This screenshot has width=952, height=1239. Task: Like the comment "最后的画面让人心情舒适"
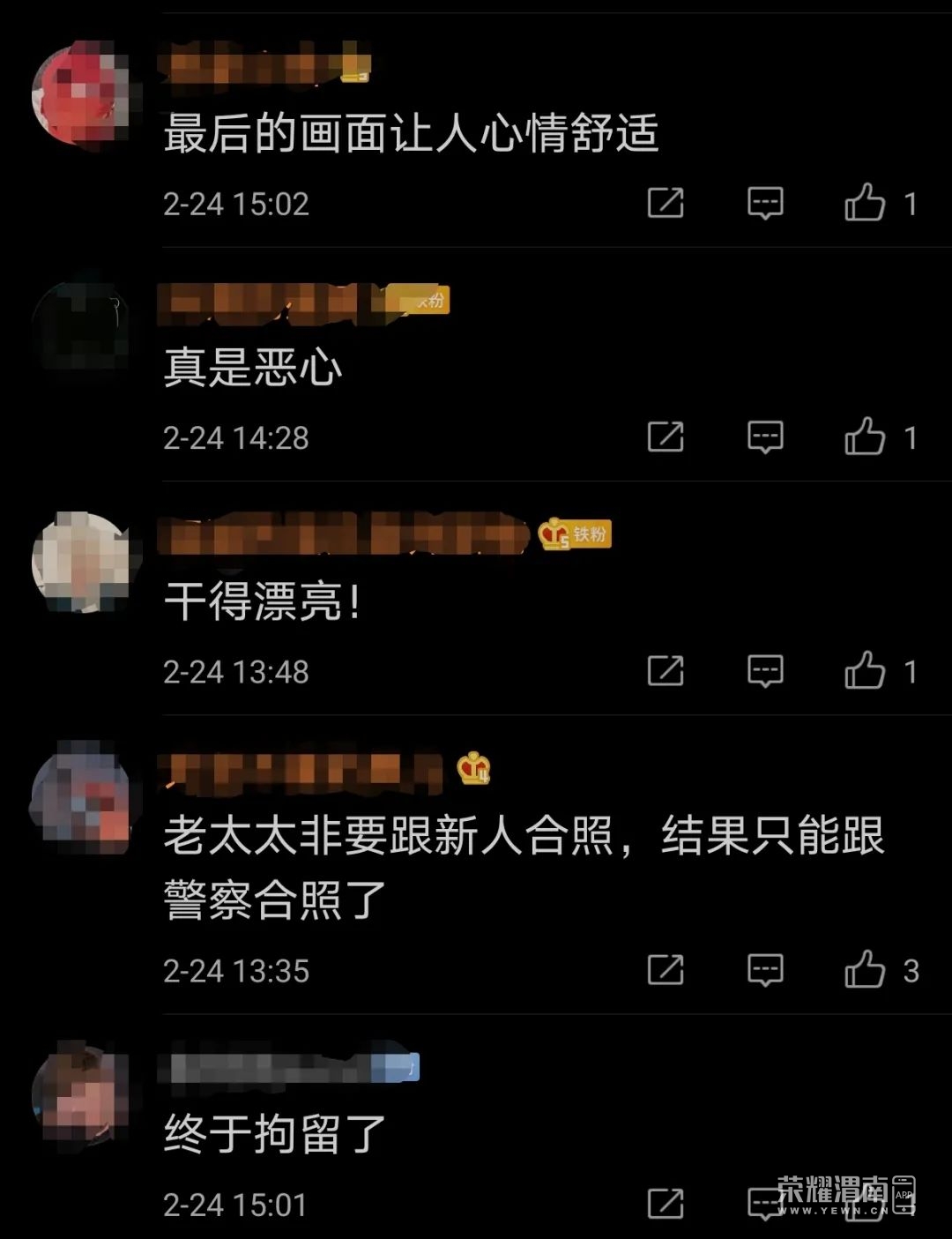tap(865, 203)
